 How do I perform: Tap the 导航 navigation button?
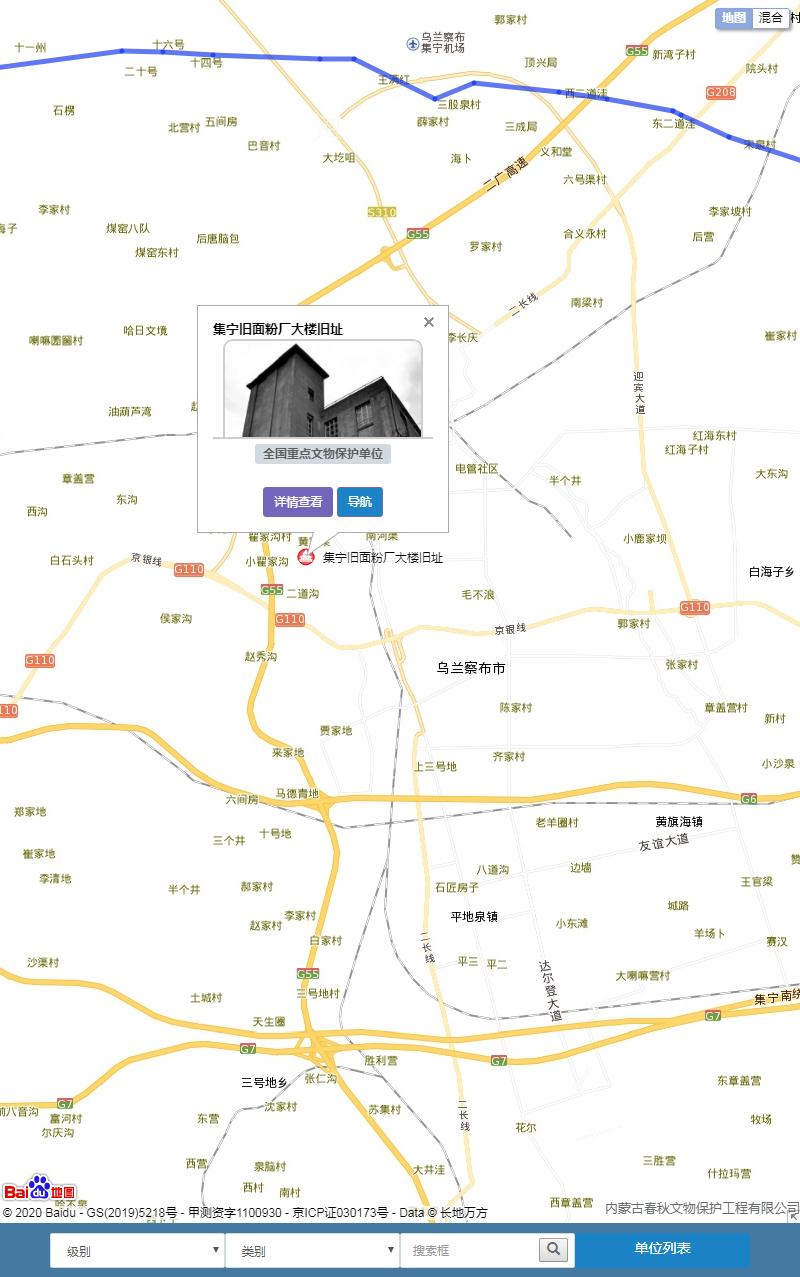point(359,502)
